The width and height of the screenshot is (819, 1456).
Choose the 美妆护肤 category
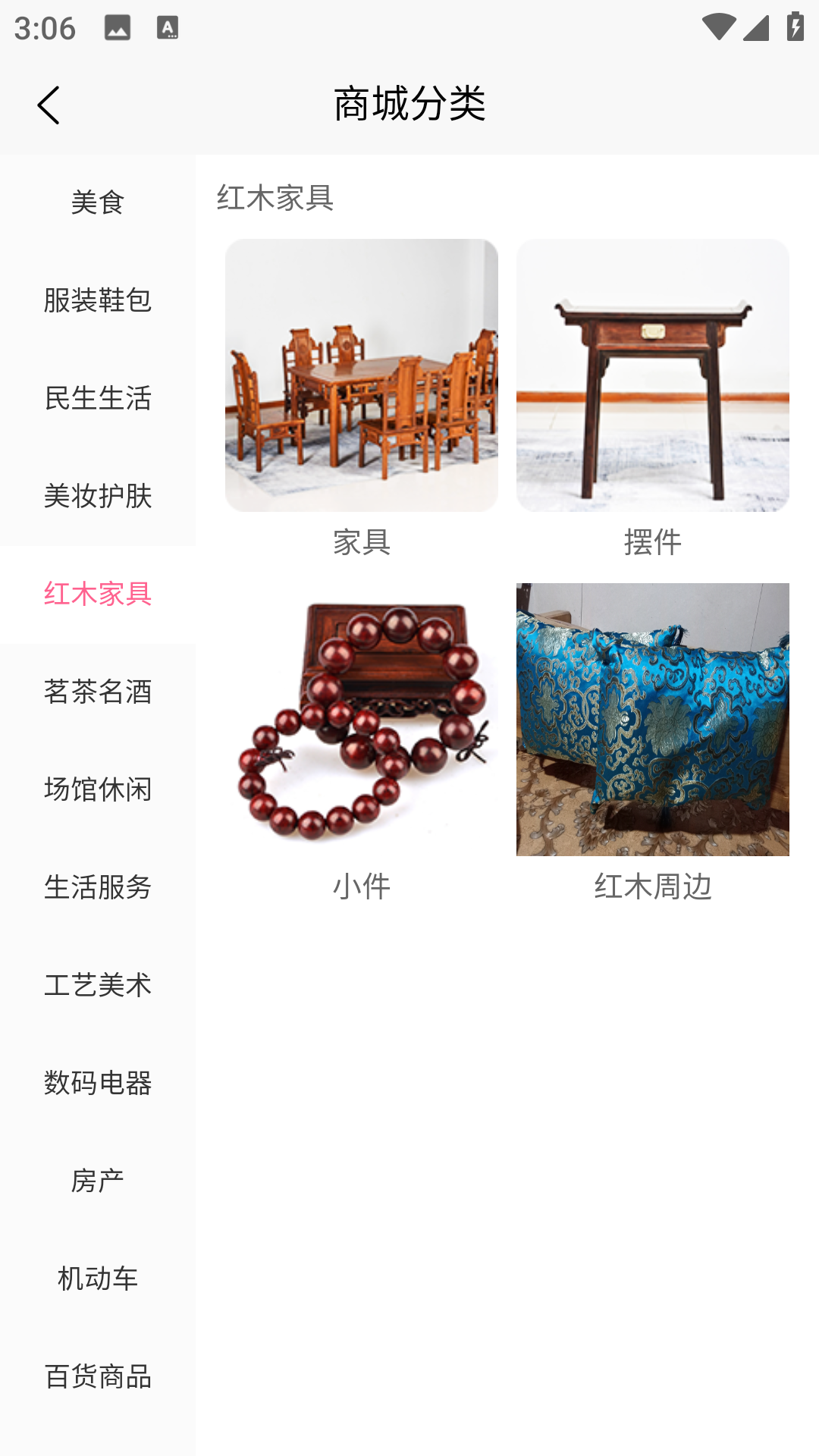tap(97, 496)
